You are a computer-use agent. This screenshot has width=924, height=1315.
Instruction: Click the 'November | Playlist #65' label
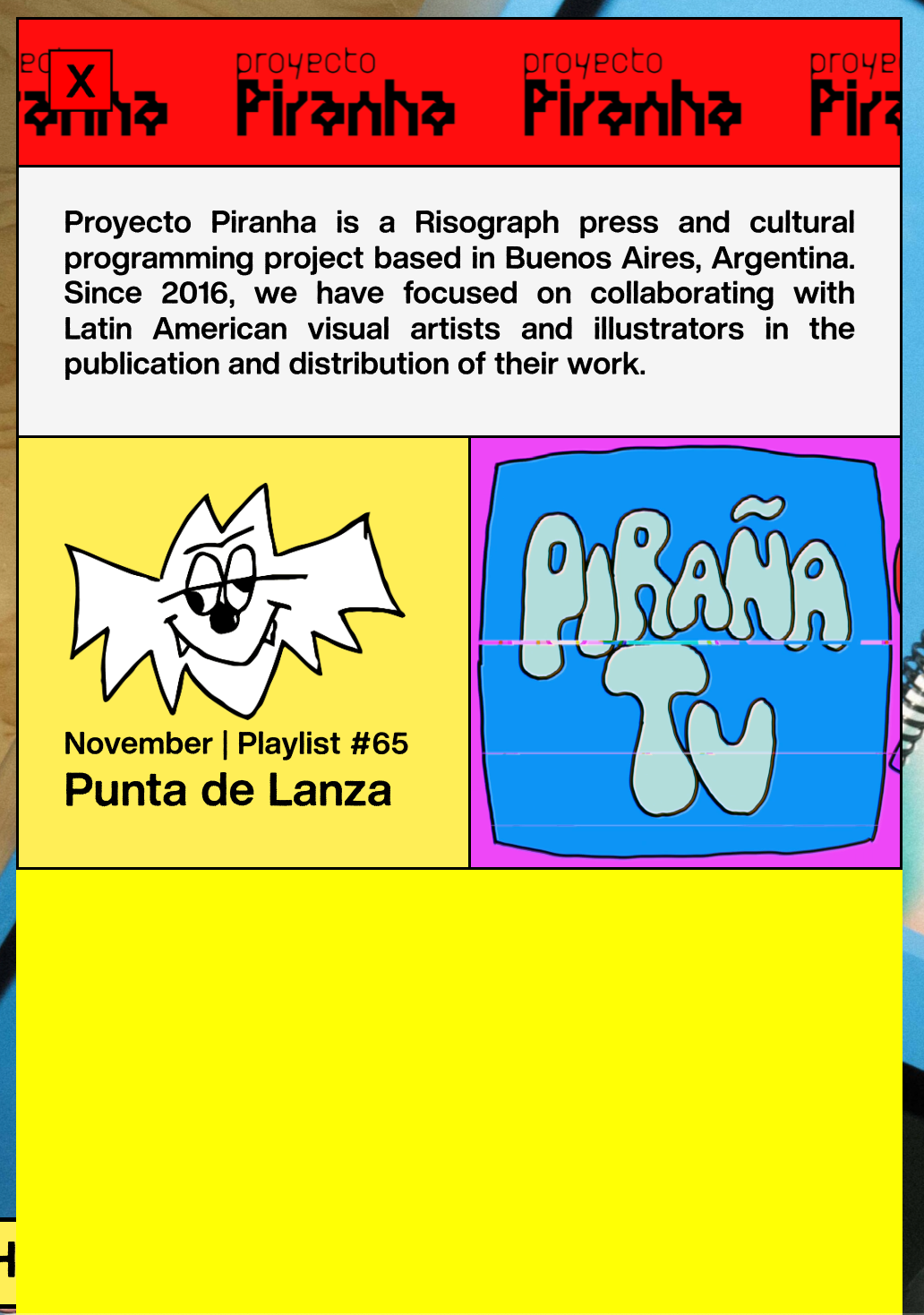pyautogui.click(x=235, y=743)
